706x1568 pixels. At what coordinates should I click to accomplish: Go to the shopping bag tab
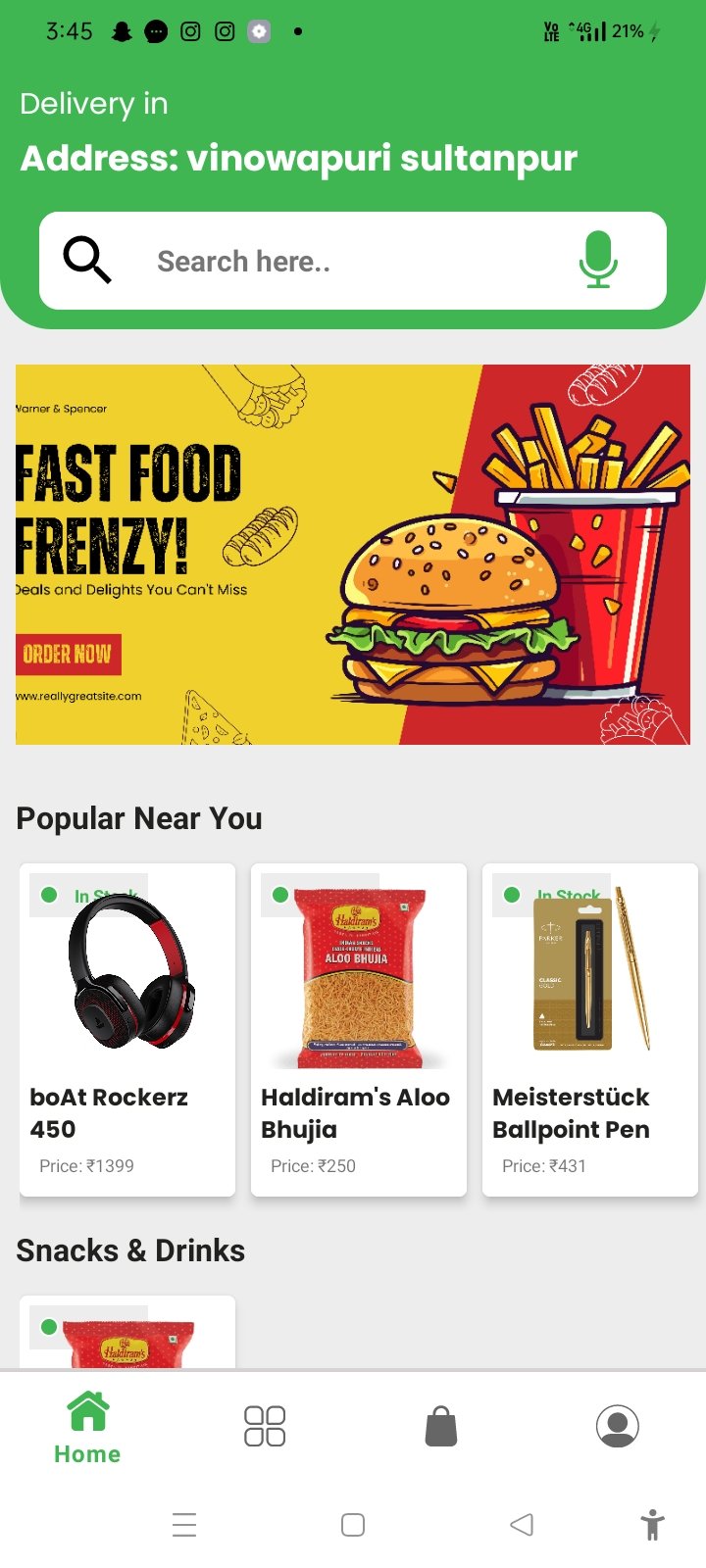tap(441, 1427)
